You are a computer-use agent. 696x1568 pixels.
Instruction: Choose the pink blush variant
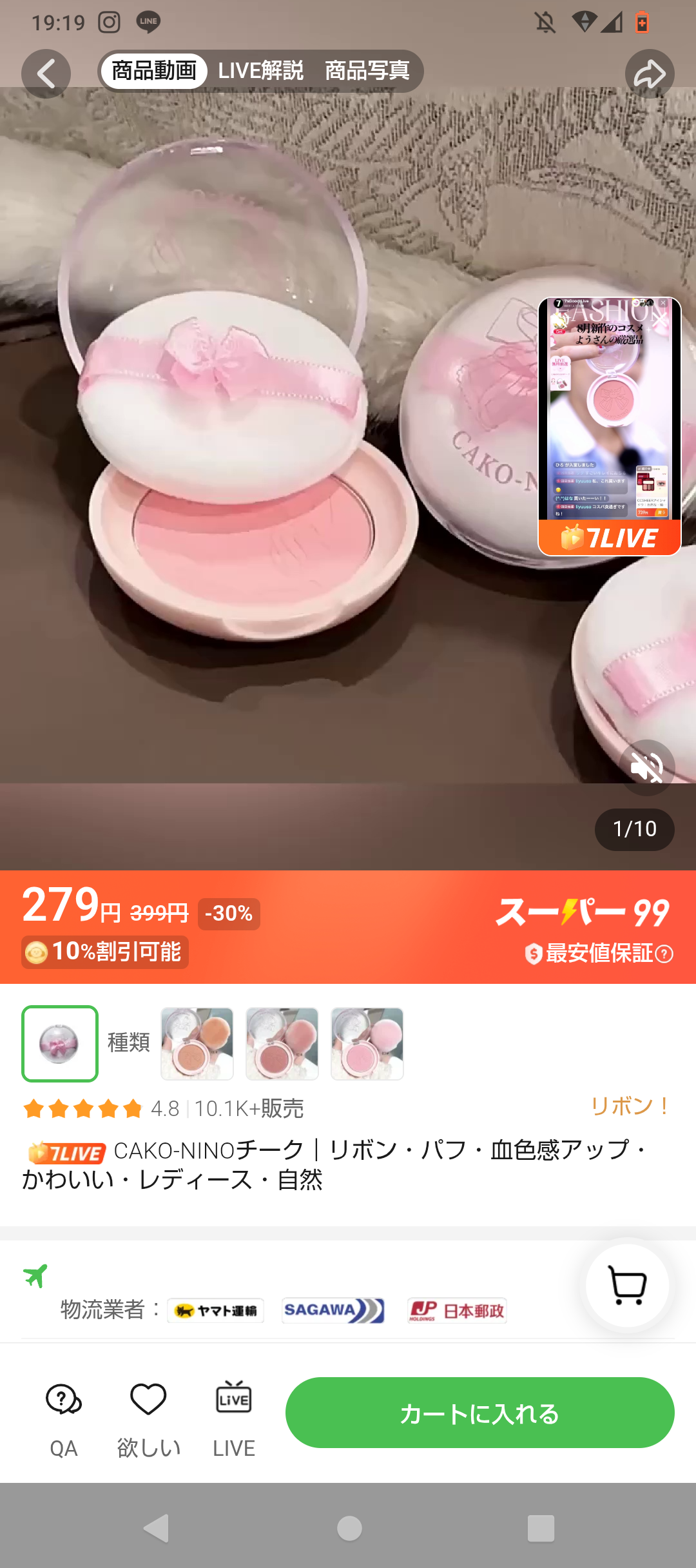pyautogui.click(x=367, y=1044)
